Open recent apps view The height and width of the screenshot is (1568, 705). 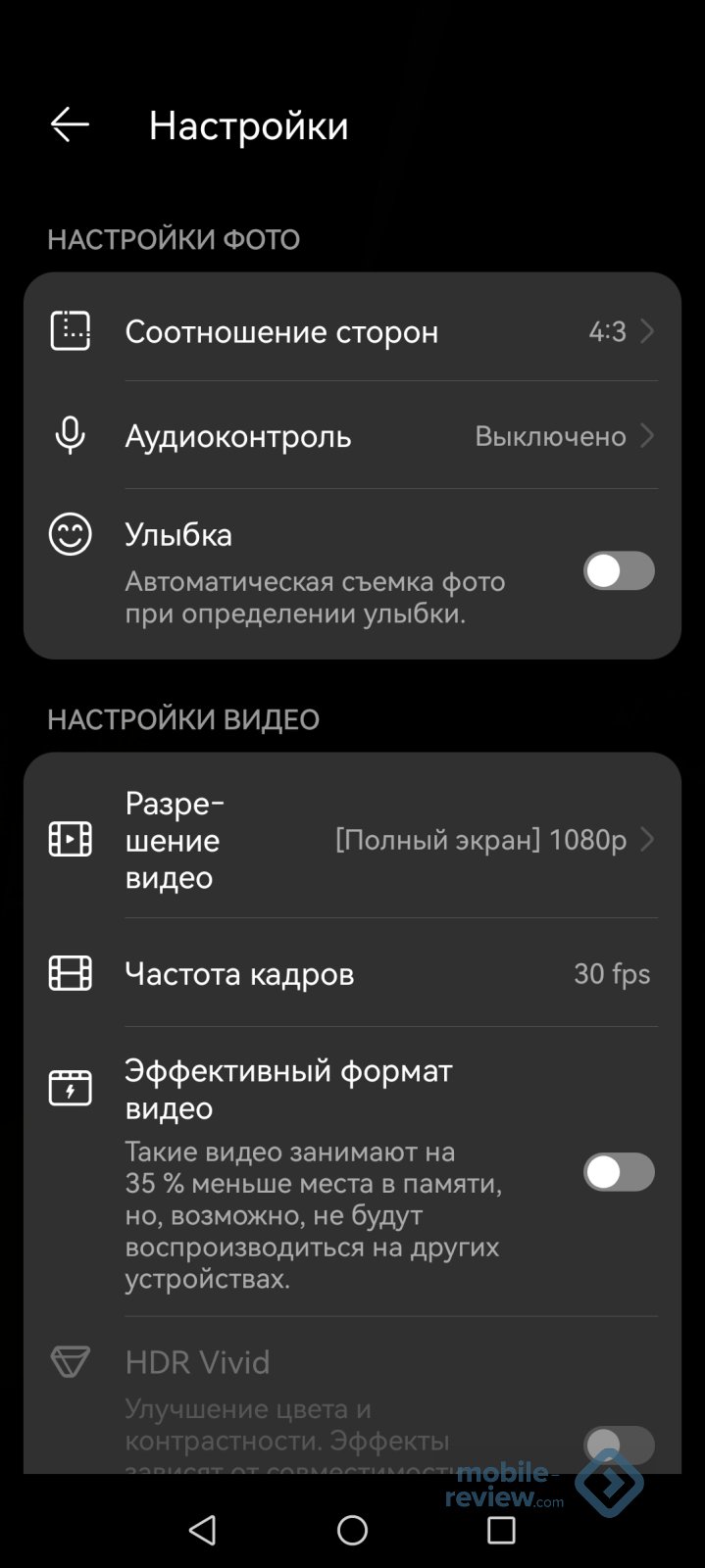click(501, 1530)
